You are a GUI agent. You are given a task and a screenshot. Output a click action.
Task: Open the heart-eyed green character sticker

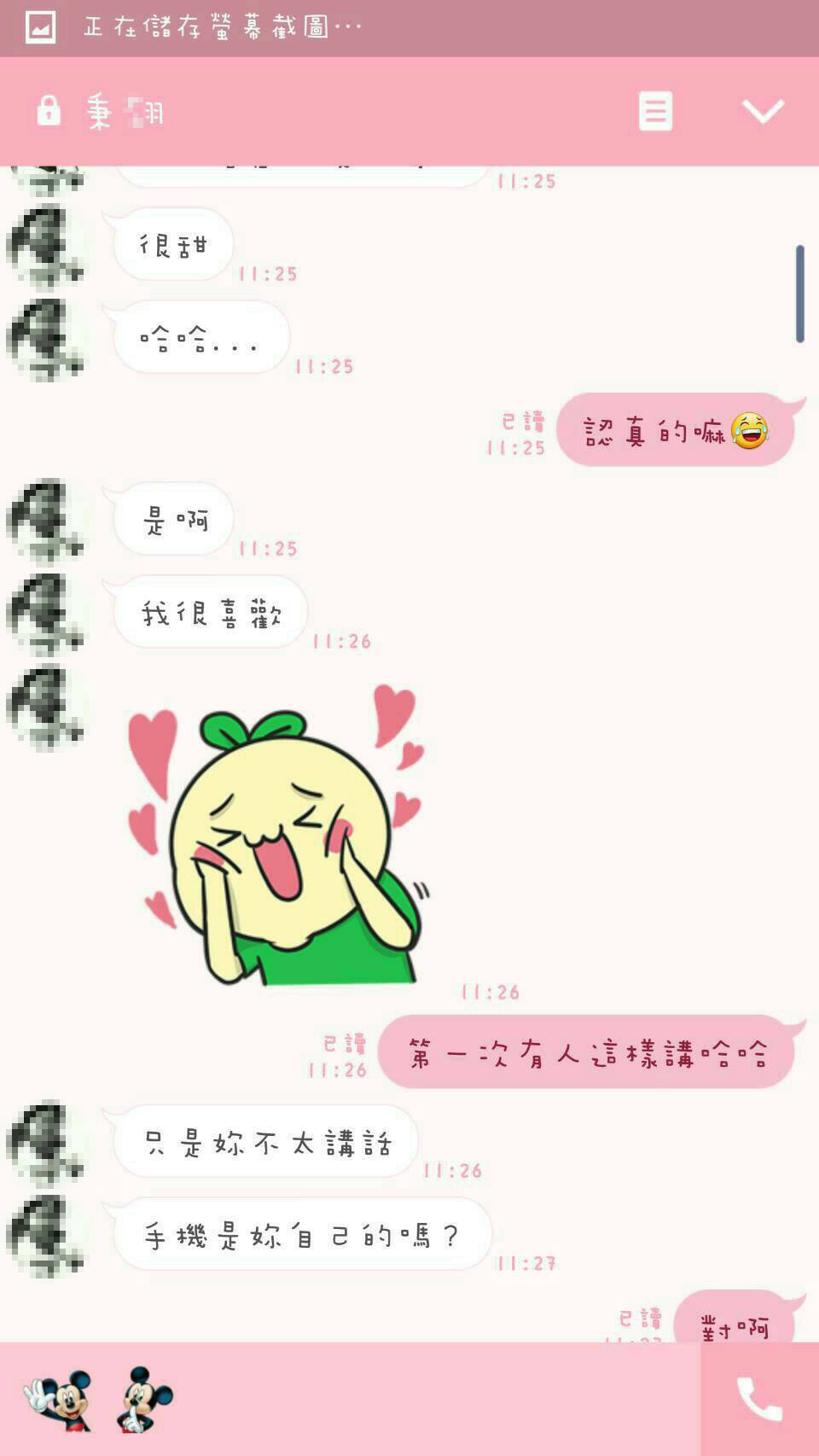pyautogui.click(x=277, y=836)
